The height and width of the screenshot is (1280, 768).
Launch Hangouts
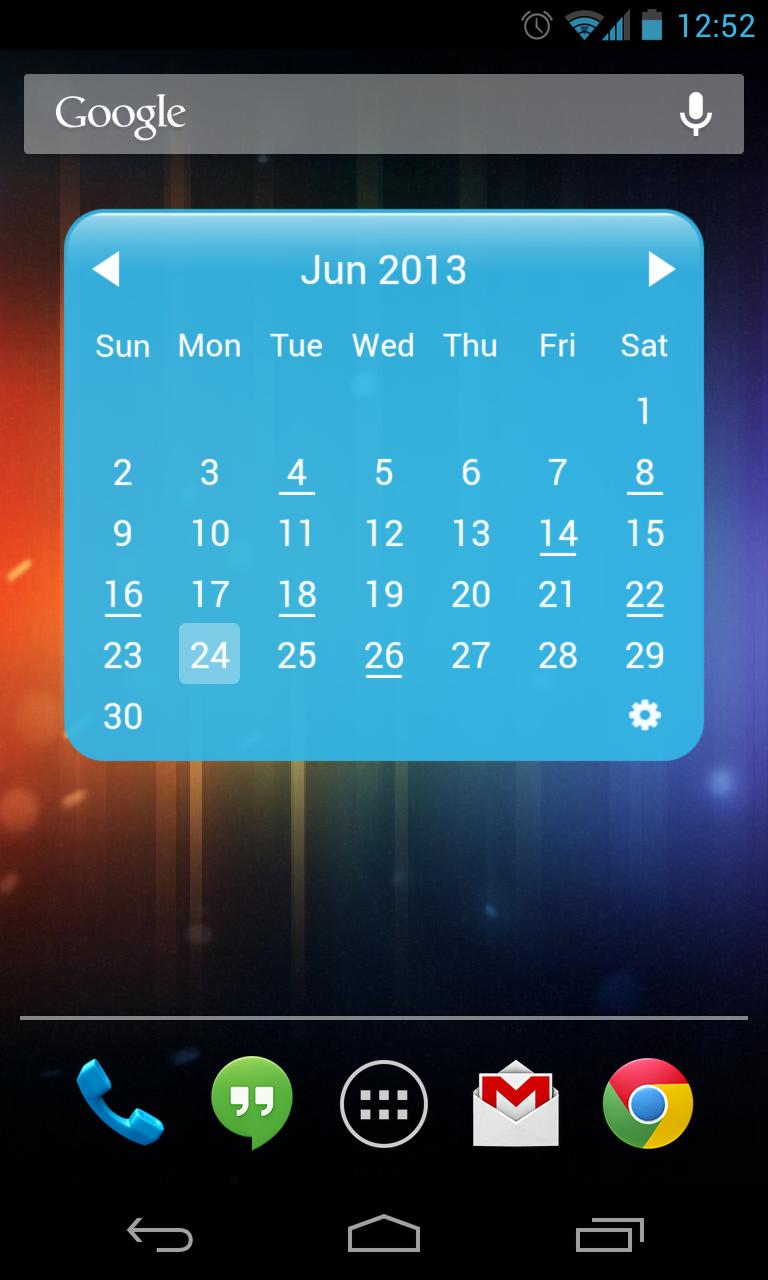coord(251,1103)
